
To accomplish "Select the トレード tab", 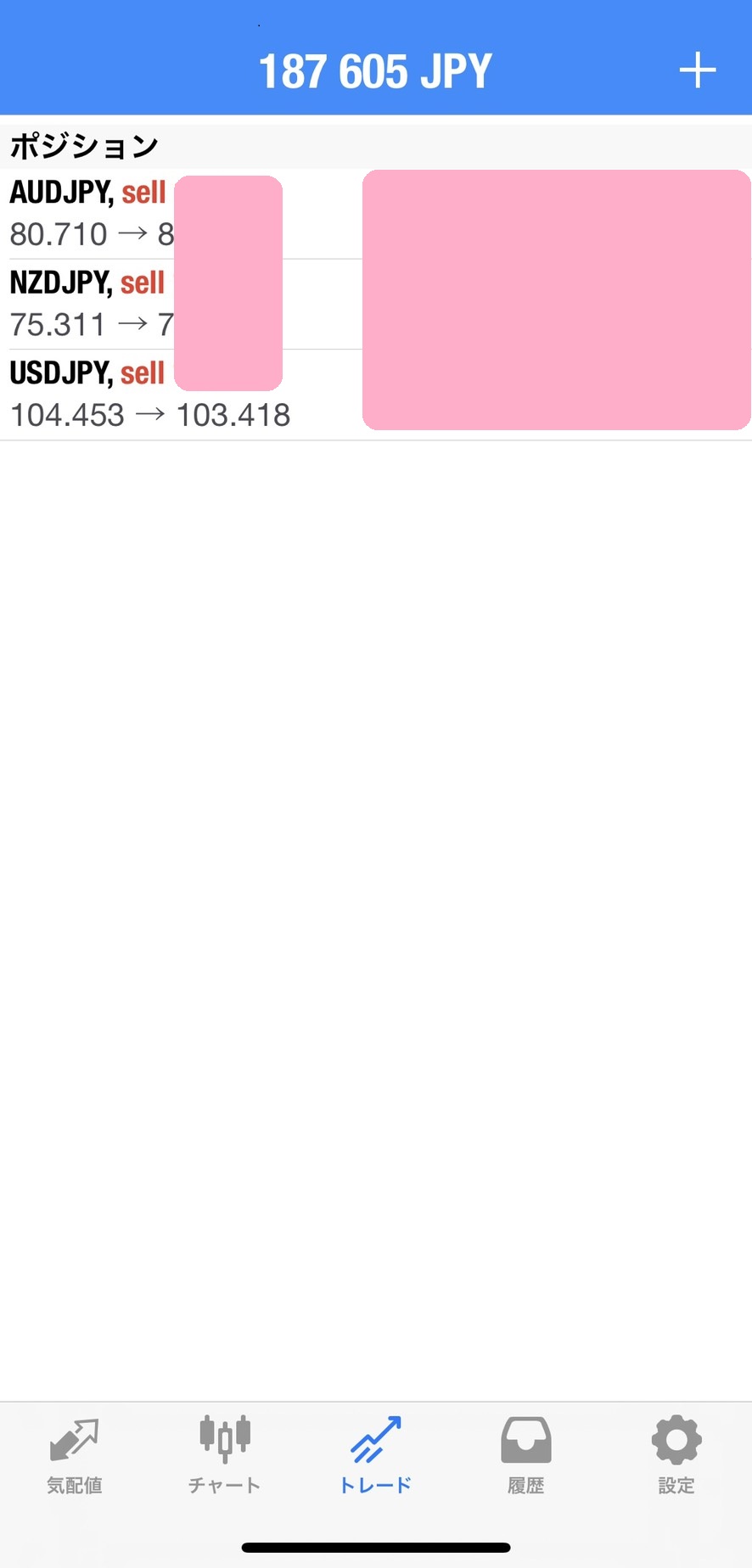I will (375, 1454).
